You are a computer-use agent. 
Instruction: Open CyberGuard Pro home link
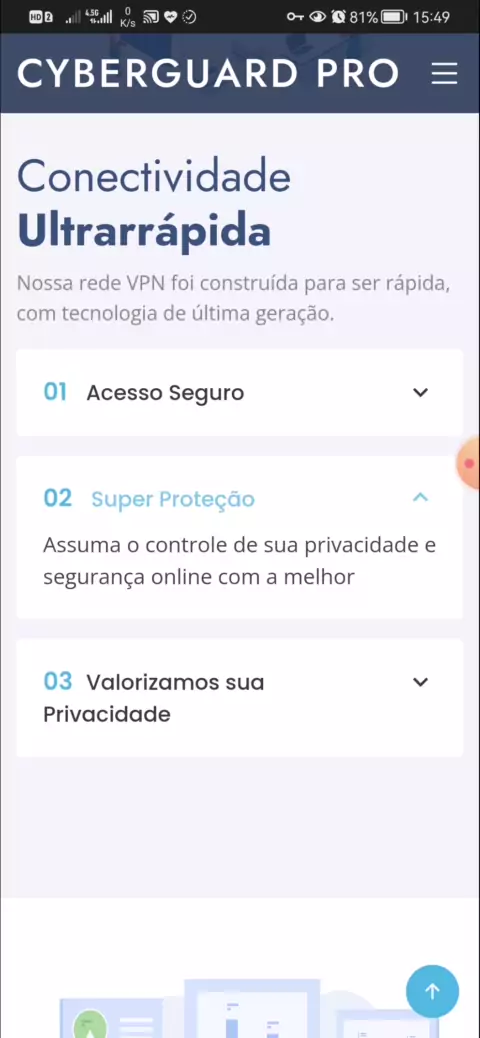click(x=208, y=73)
